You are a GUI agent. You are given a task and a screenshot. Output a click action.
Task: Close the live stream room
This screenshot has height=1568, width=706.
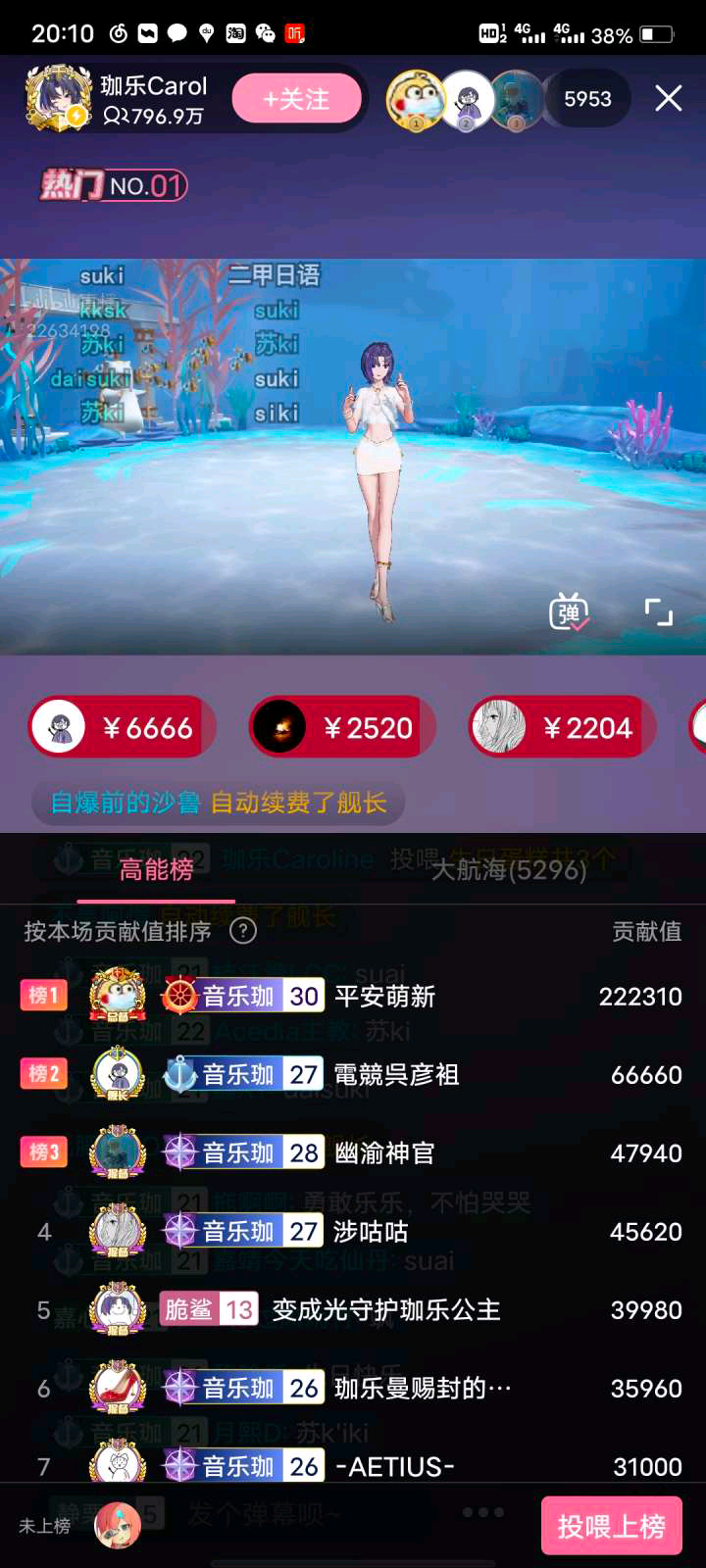[669, 98]
